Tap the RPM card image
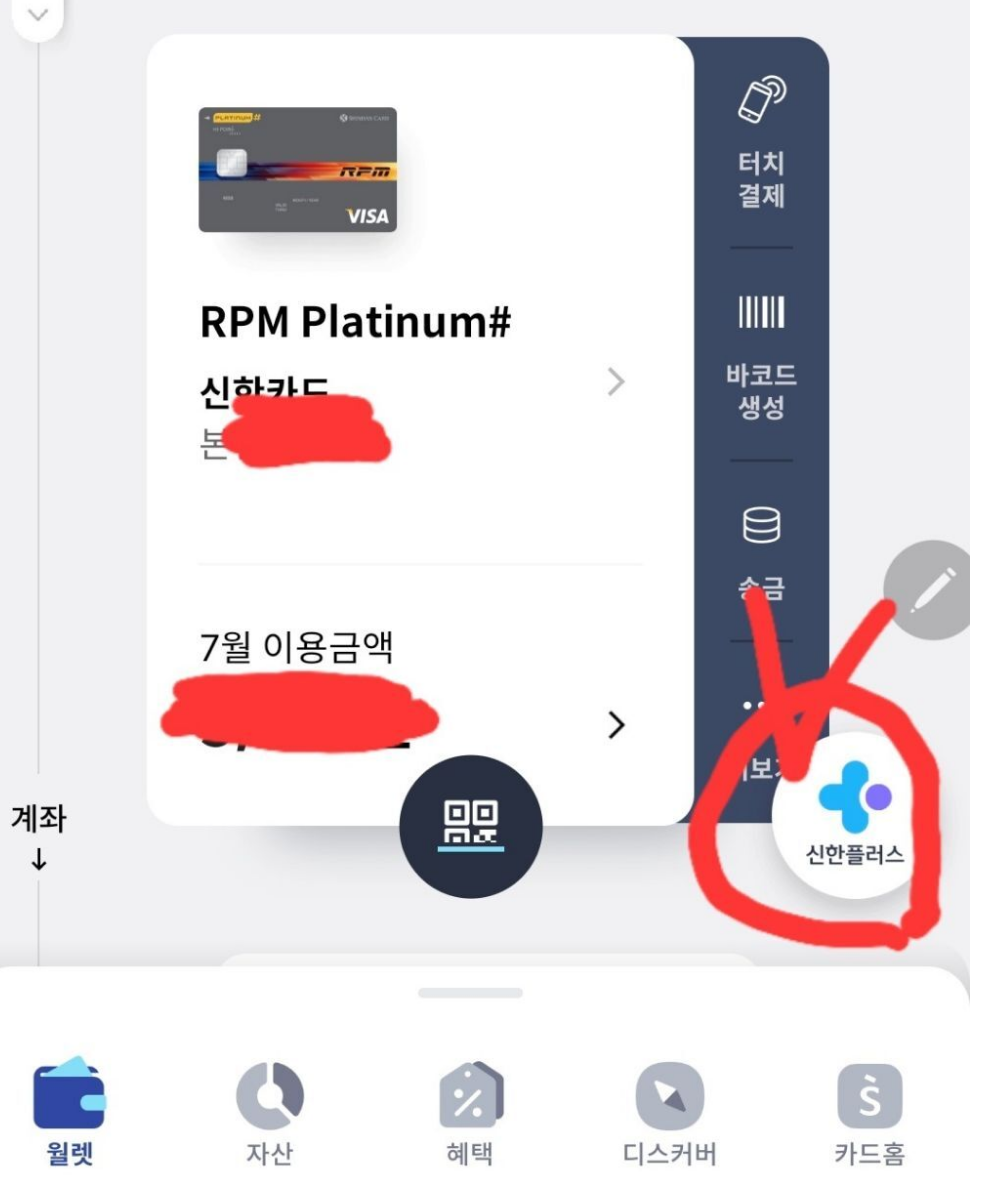 click(297, 170)
